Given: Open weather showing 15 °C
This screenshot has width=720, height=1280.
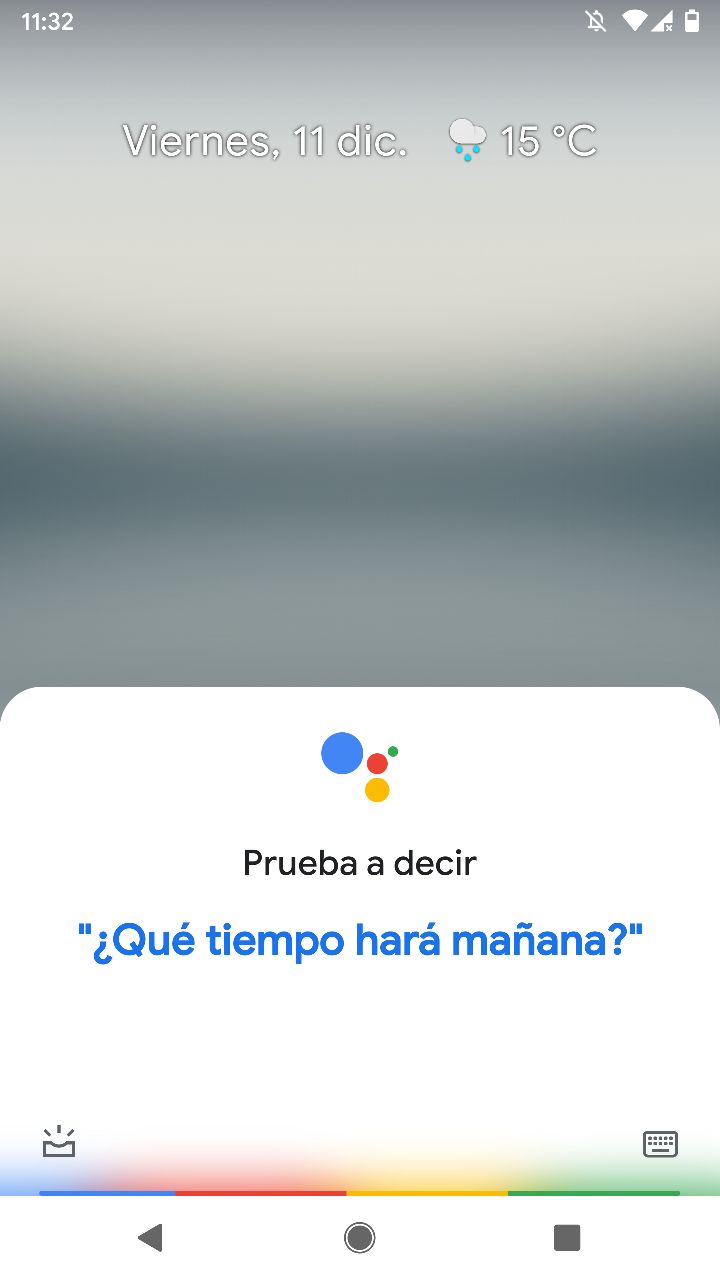Looking at the screenshot, I should tap(522, 141).
